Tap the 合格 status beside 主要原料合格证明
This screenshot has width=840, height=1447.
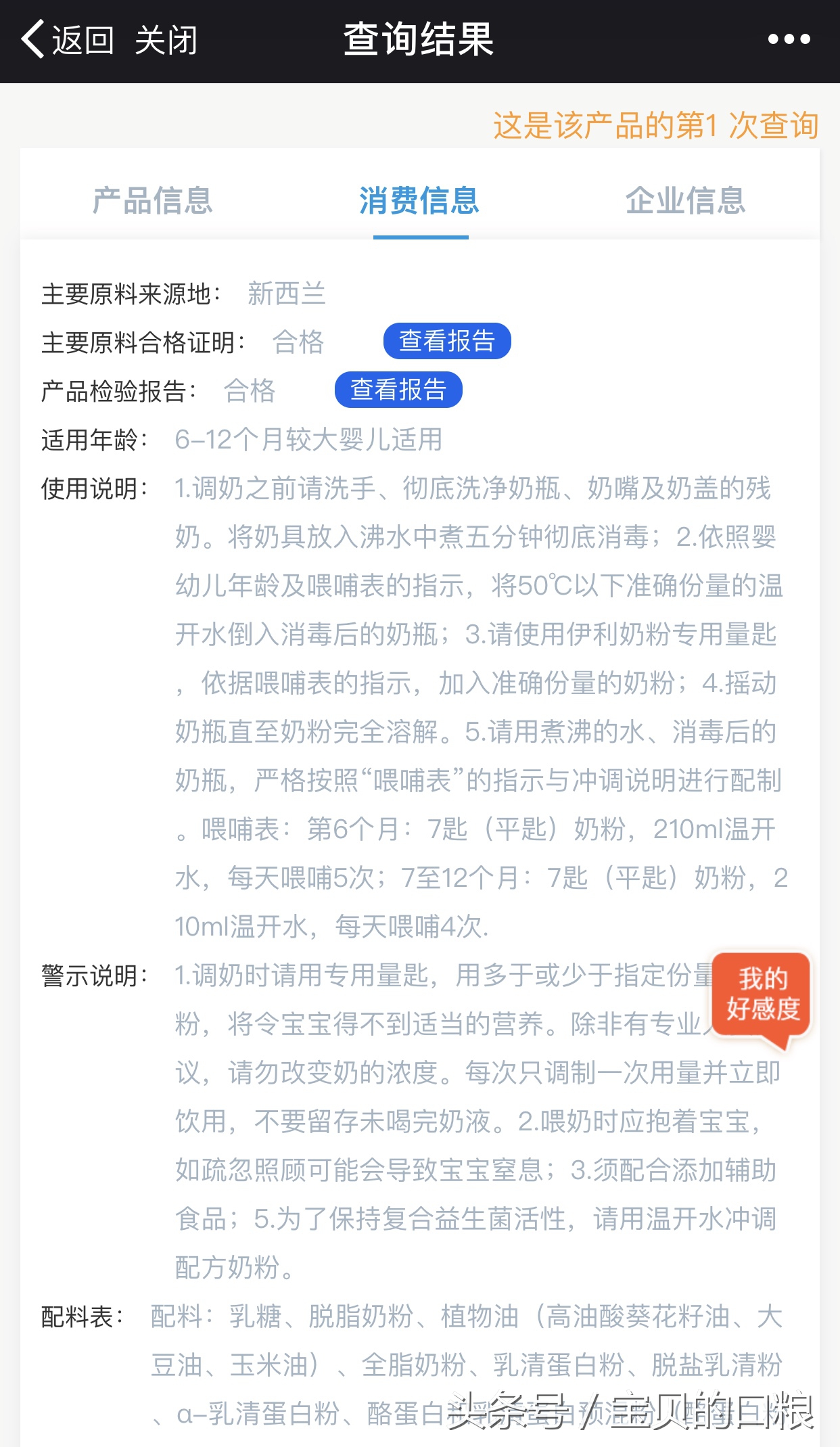tap(298, 343)
